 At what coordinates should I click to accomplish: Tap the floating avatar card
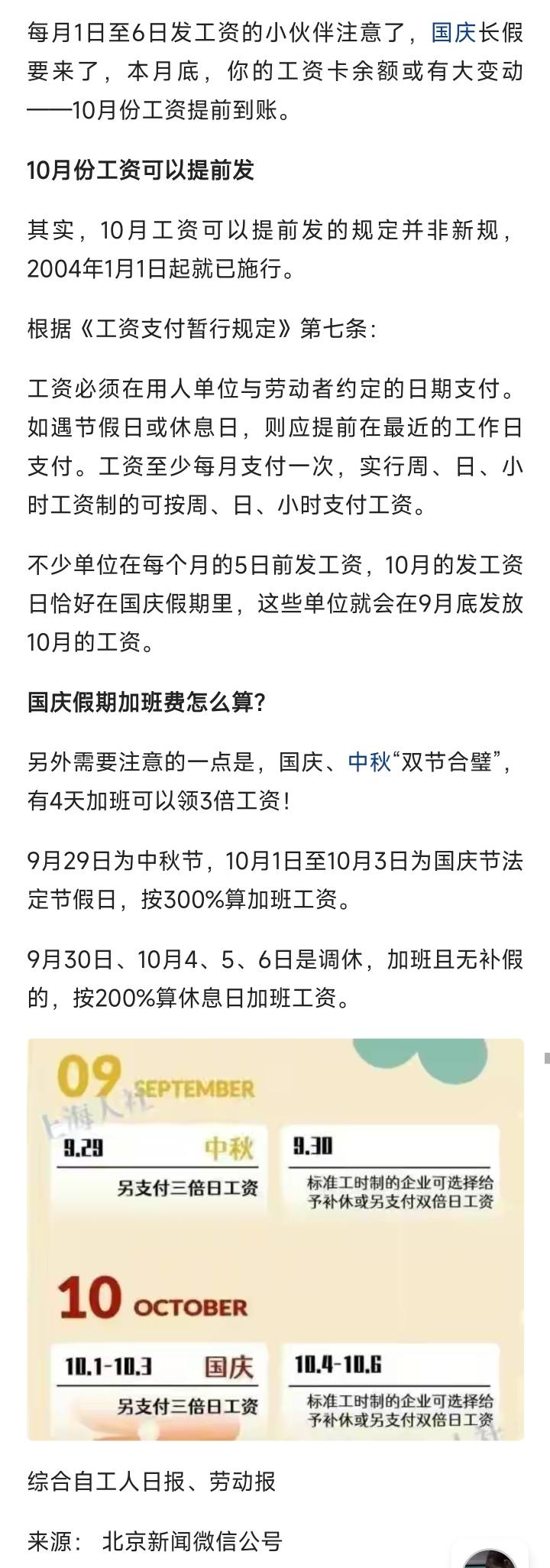[491, 1555]
